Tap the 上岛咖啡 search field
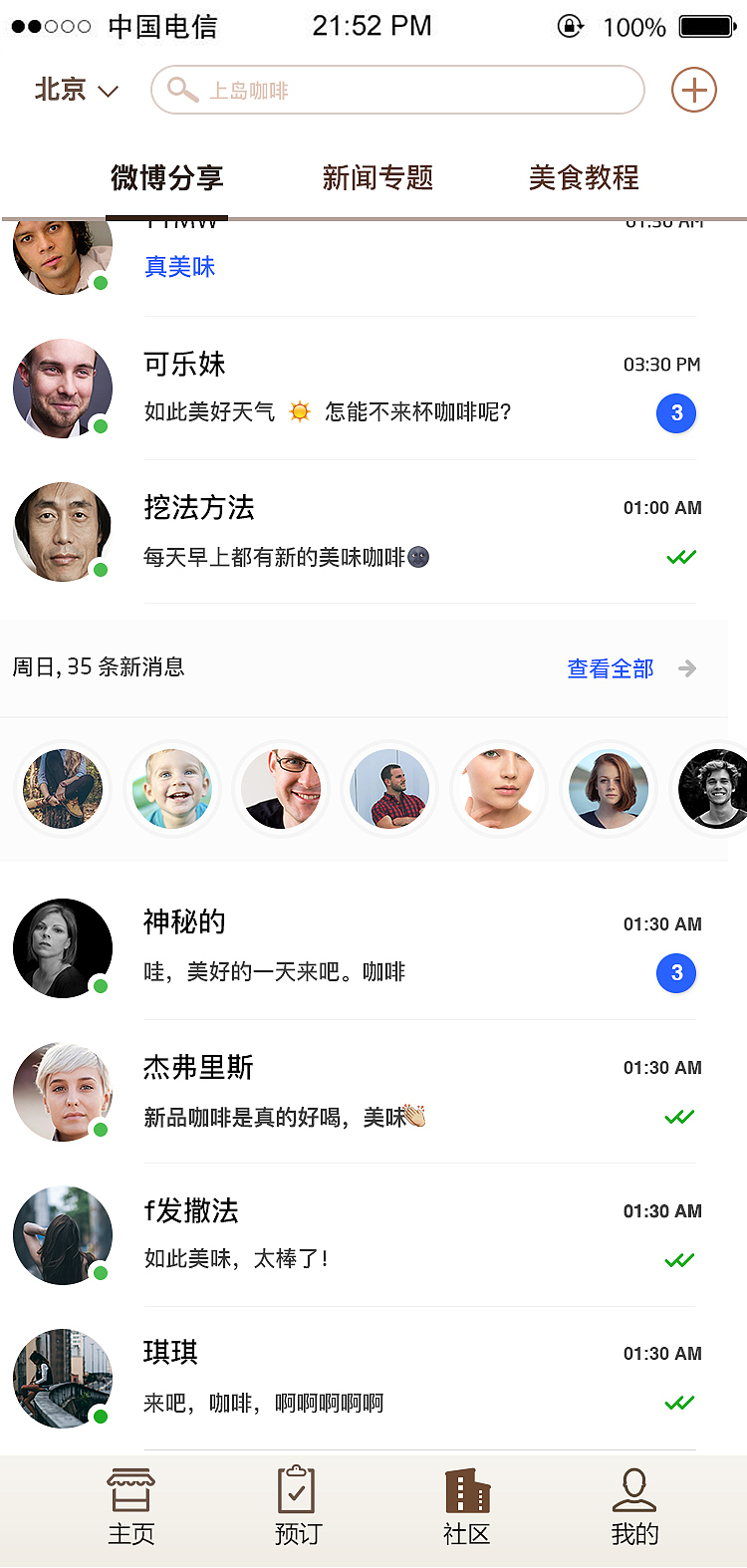Viewport: 747px width, 1568px height. (x=398, y=90)
